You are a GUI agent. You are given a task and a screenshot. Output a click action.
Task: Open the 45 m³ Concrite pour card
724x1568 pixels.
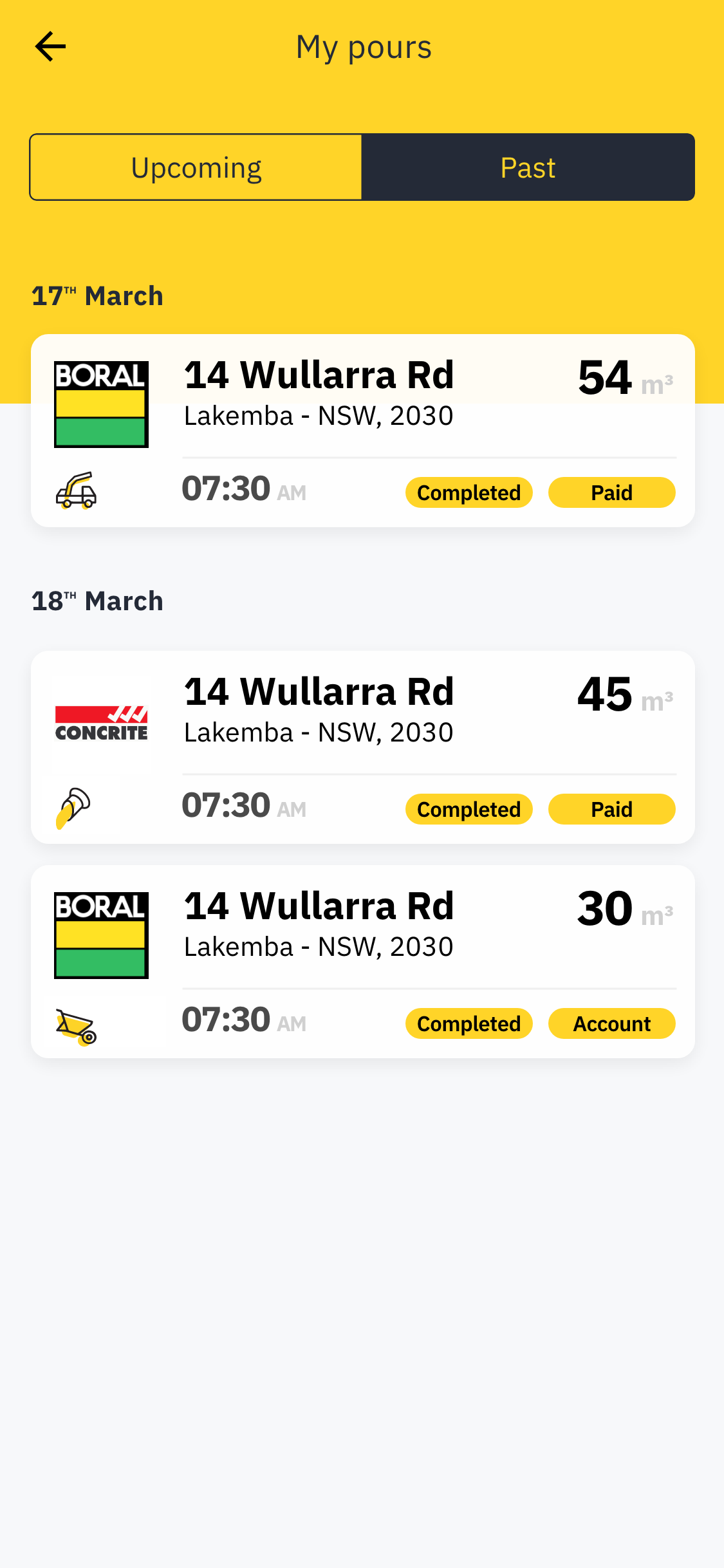(362, 747)
